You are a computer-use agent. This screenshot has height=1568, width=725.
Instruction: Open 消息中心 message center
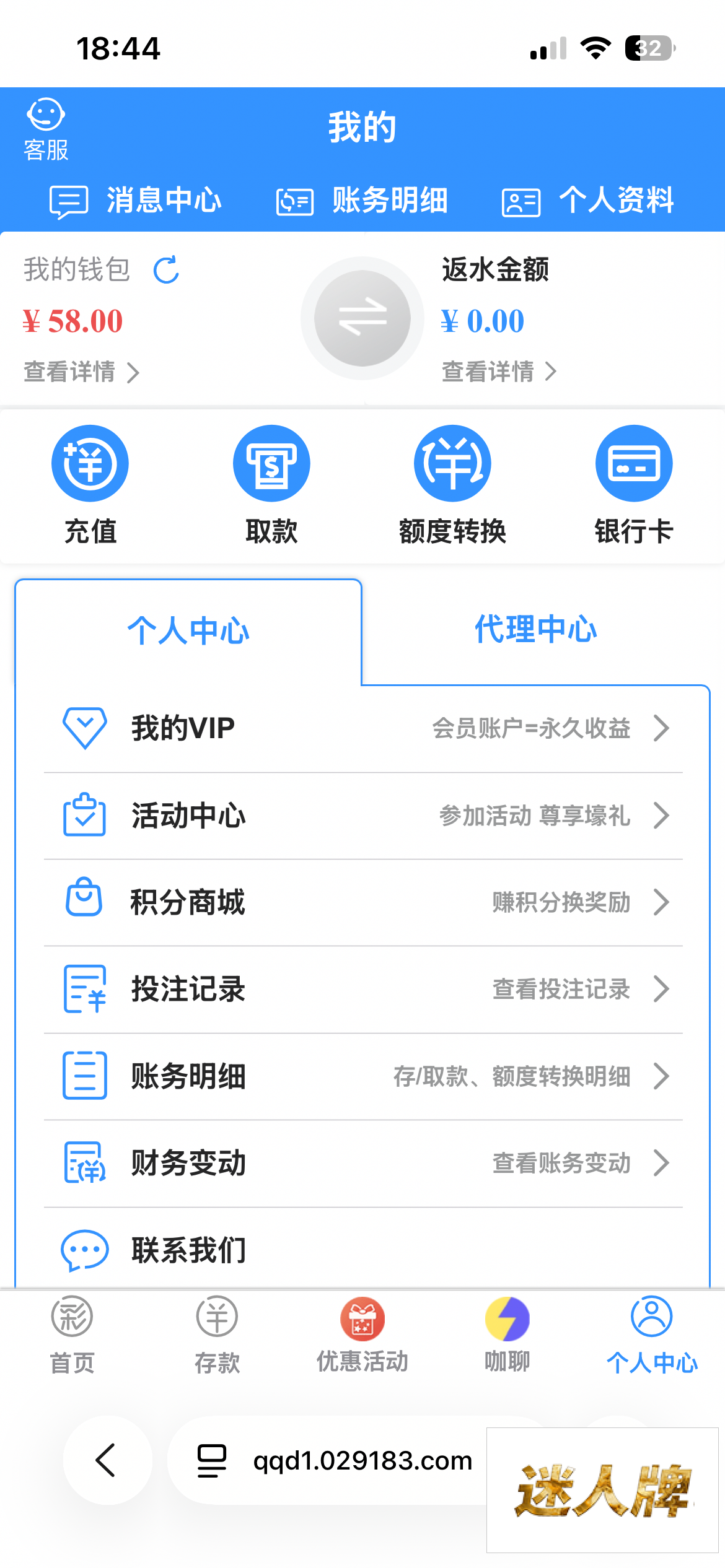pyautogui.click(x=136, y=201)
